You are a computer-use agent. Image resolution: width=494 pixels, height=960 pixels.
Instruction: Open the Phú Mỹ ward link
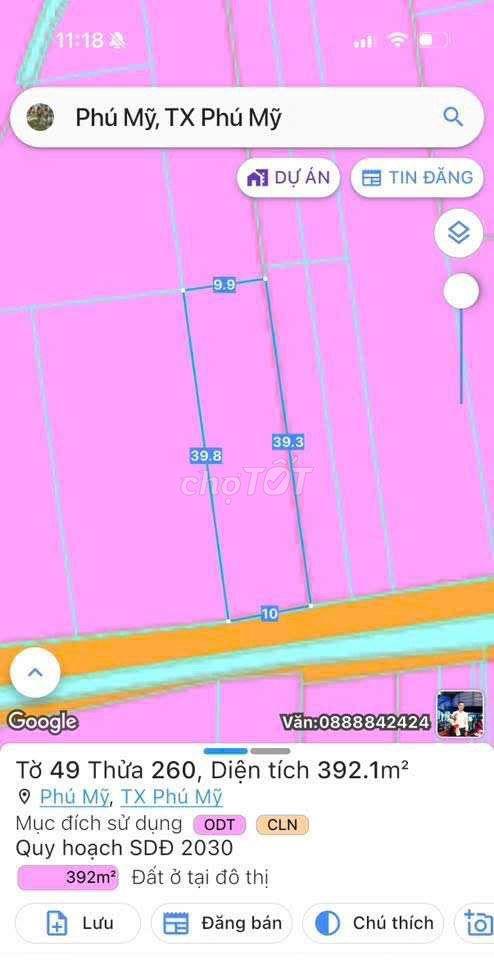(73, 797)
